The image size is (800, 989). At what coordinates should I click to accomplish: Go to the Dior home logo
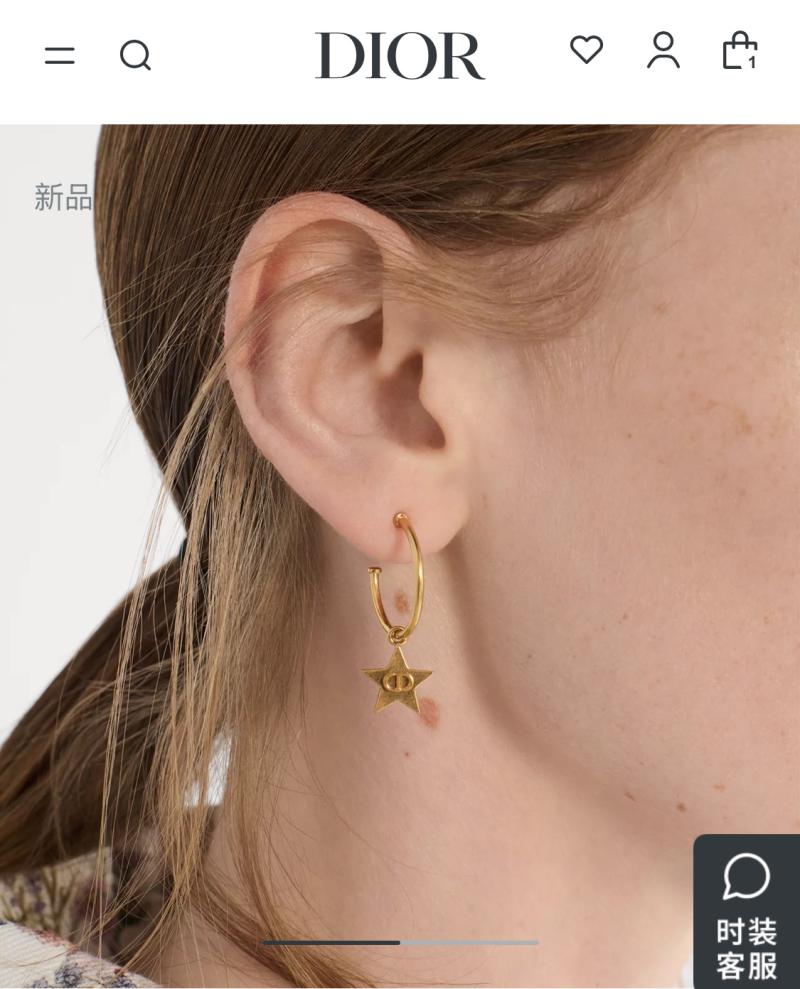pyautogui.click(x=400, y=55)
